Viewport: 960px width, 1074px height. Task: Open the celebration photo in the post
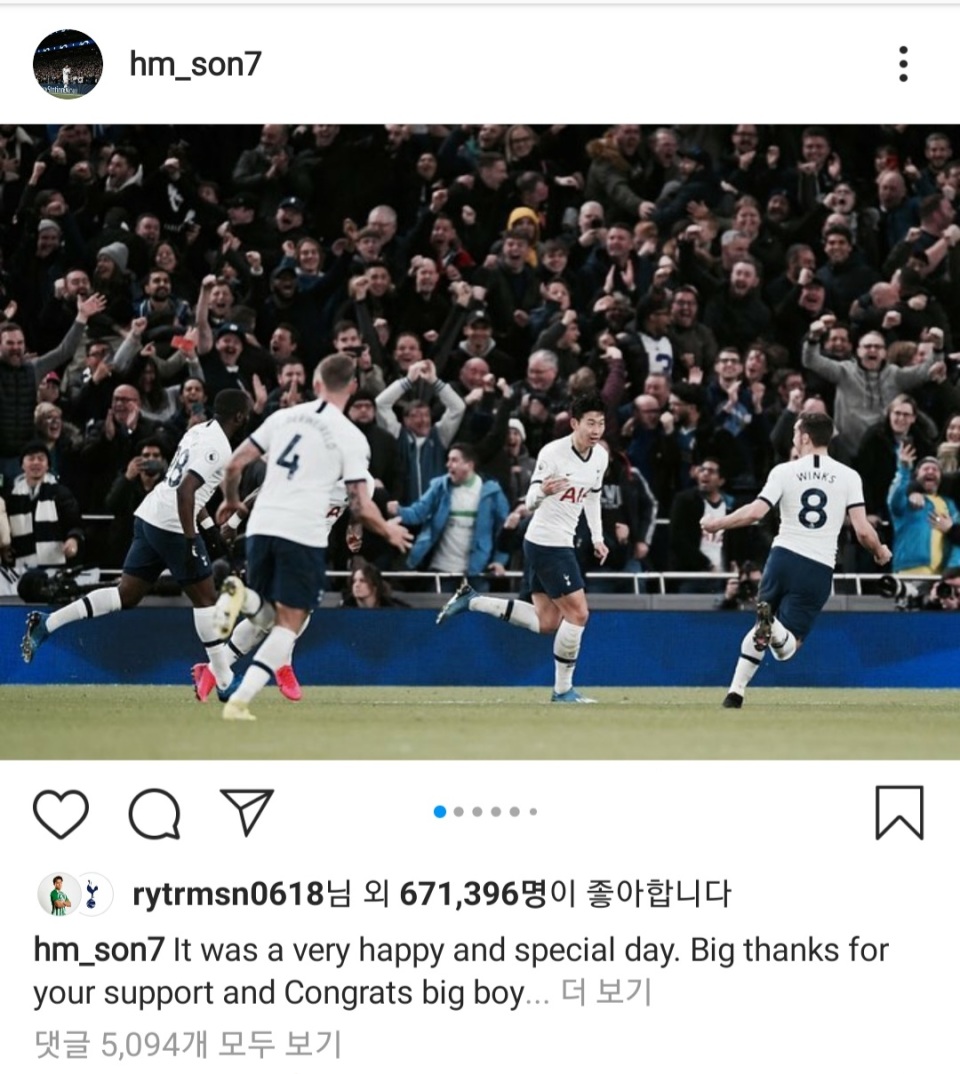[x=480, y=441]
